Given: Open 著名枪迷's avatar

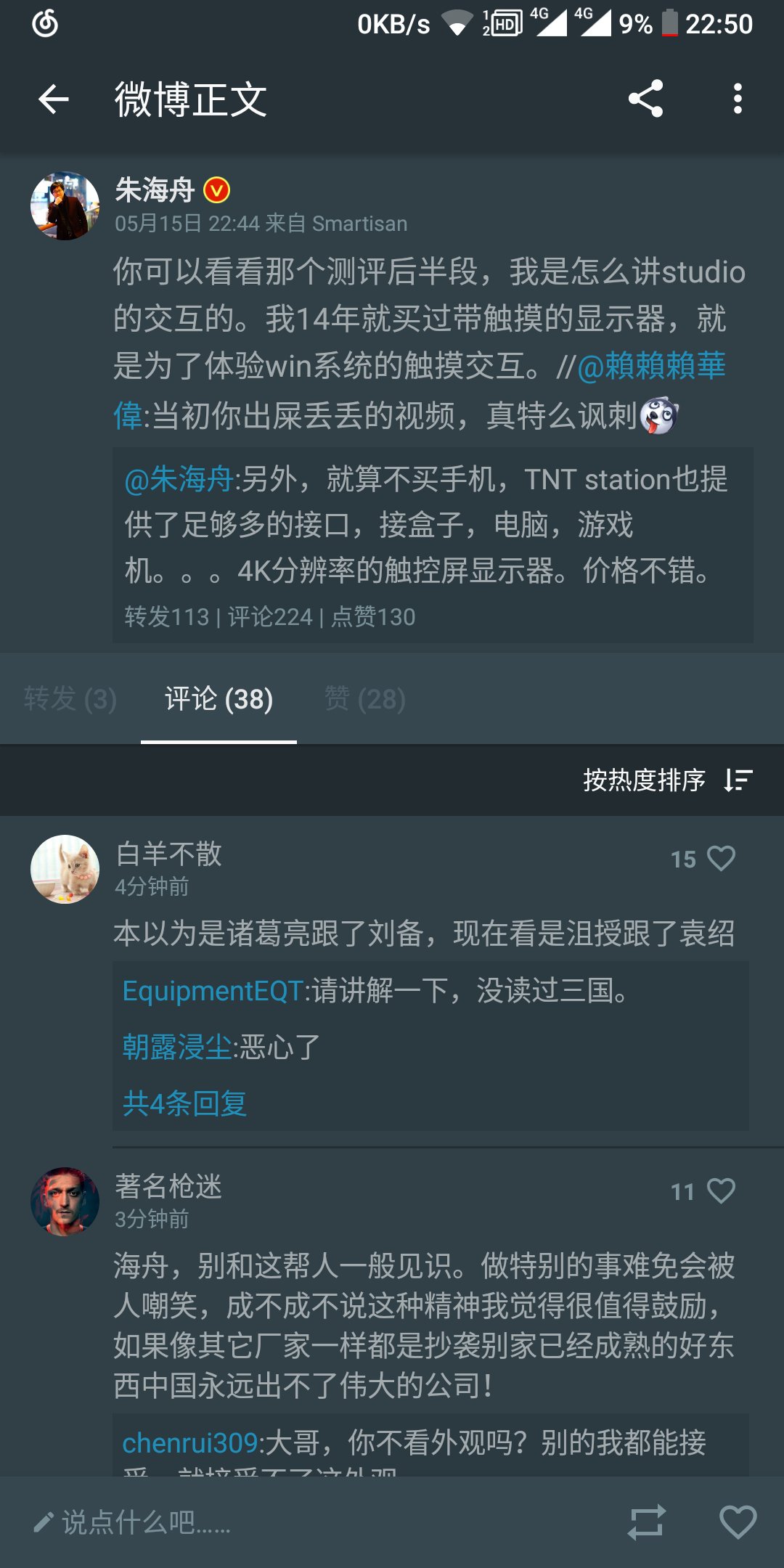Looking at the screenshot, I should pyautogui.click(x=65, y=1201).
